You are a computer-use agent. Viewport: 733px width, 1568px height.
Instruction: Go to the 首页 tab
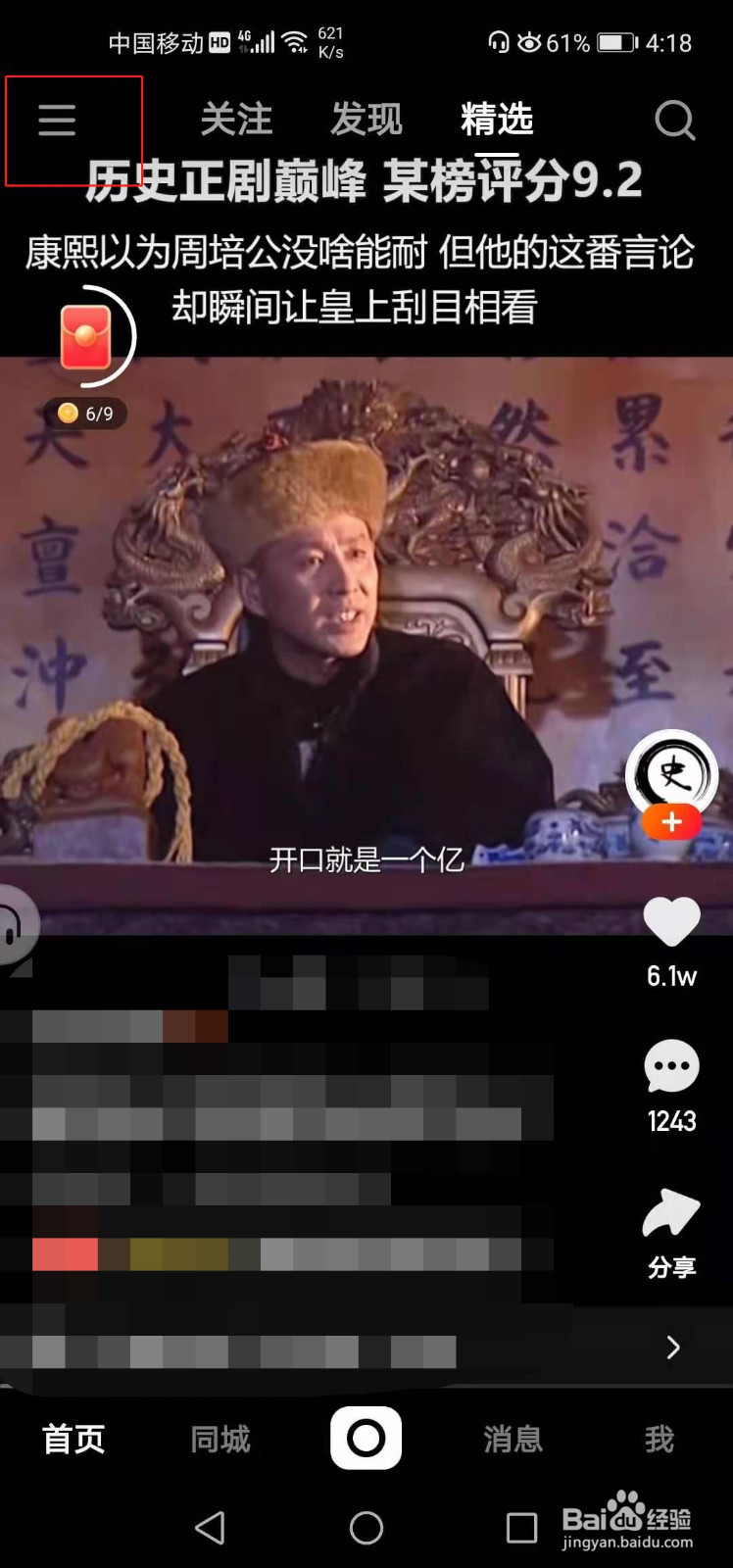tap(73, 1439)
